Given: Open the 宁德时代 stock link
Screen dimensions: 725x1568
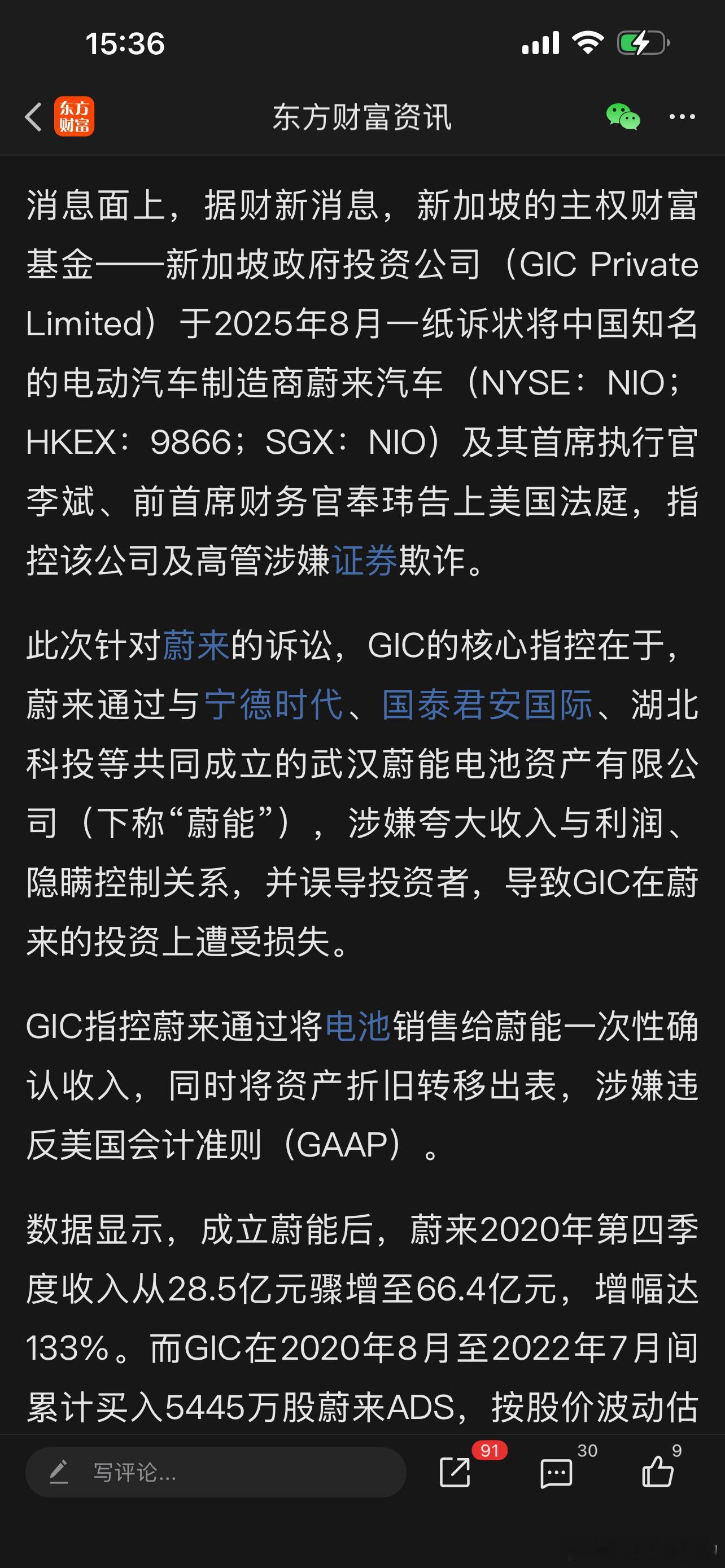Looking at the screenshot, I should tap(273, 704).
